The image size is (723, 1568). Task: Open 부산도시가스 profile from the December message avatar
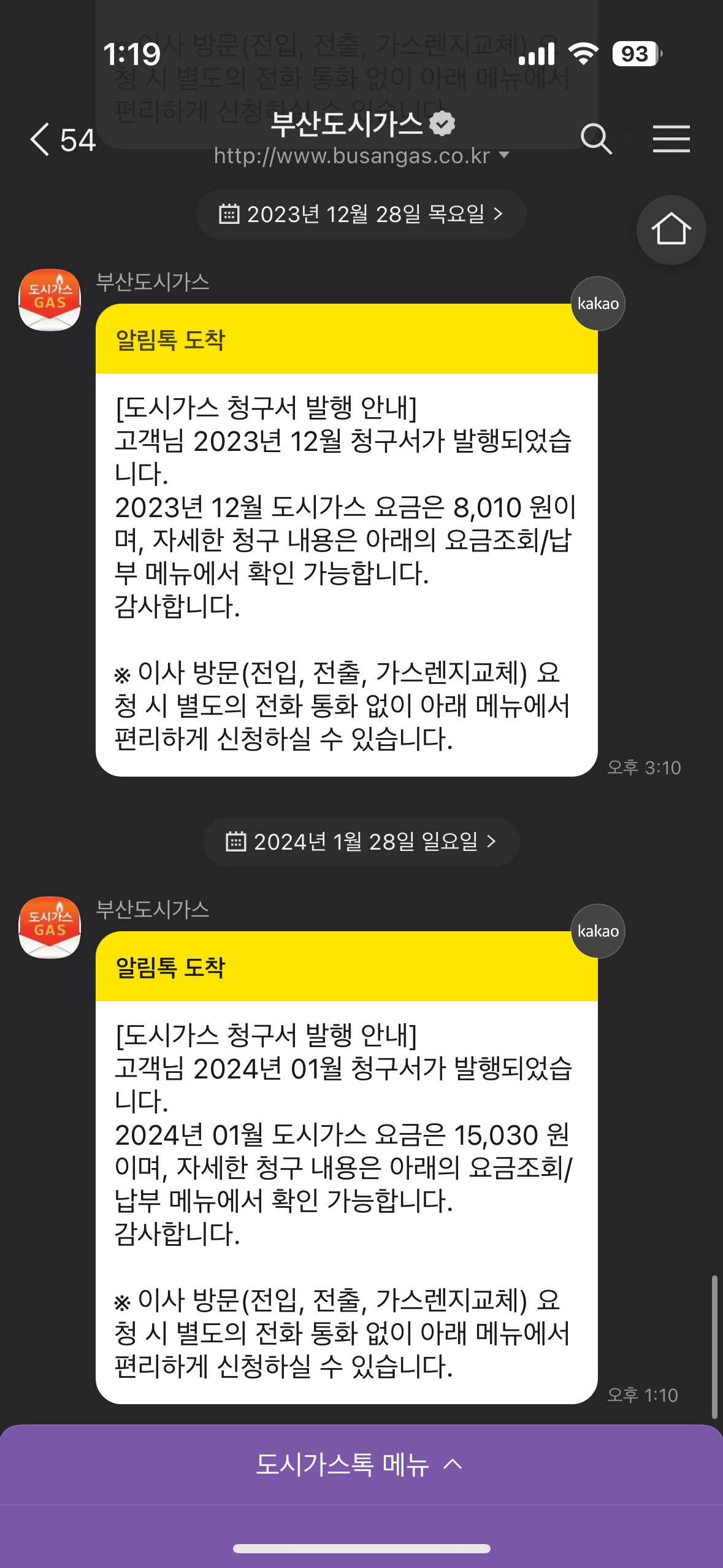[50, 300]
